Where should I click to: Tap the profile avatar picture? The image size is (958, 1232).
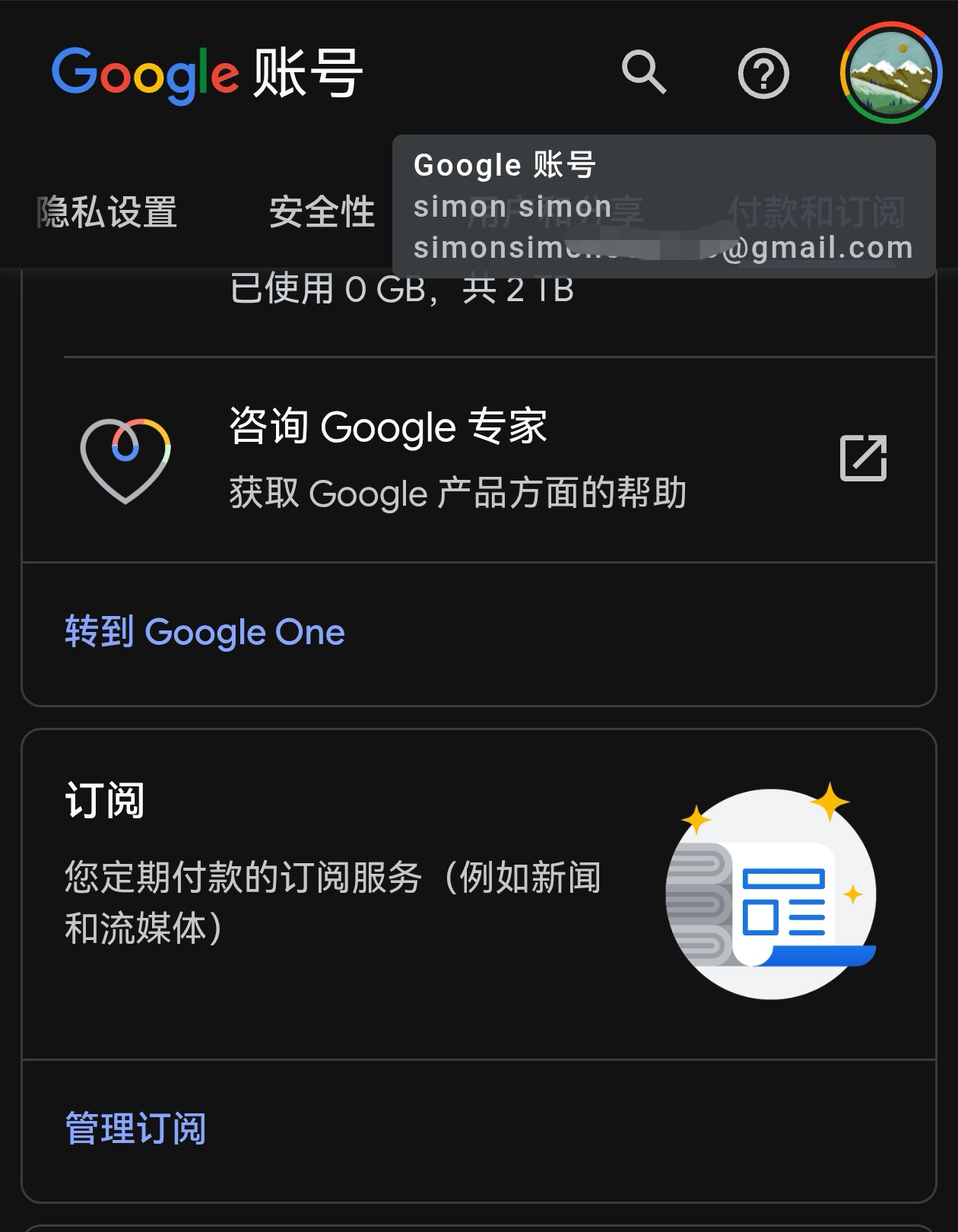890,73
